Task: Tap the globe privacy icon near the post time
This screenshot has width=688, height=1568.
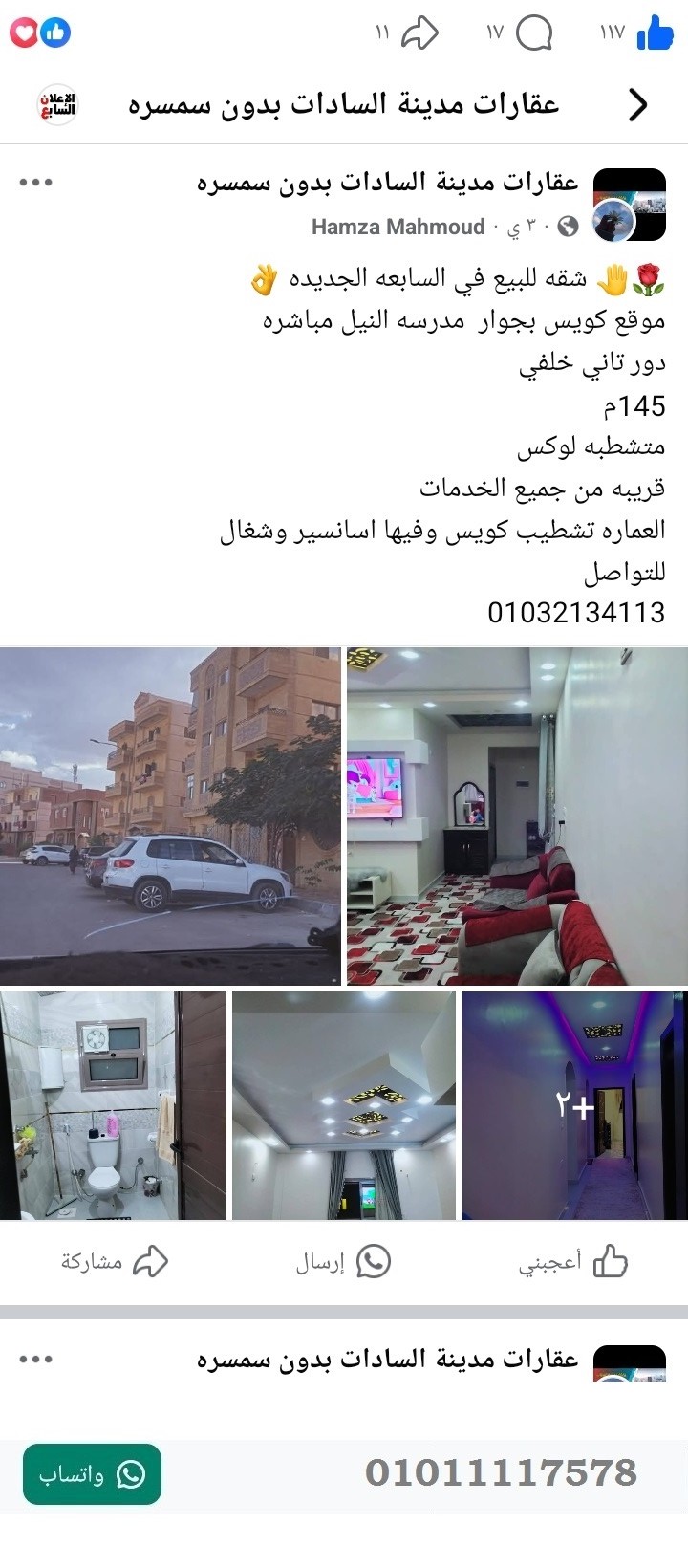Action: (567, 227)
